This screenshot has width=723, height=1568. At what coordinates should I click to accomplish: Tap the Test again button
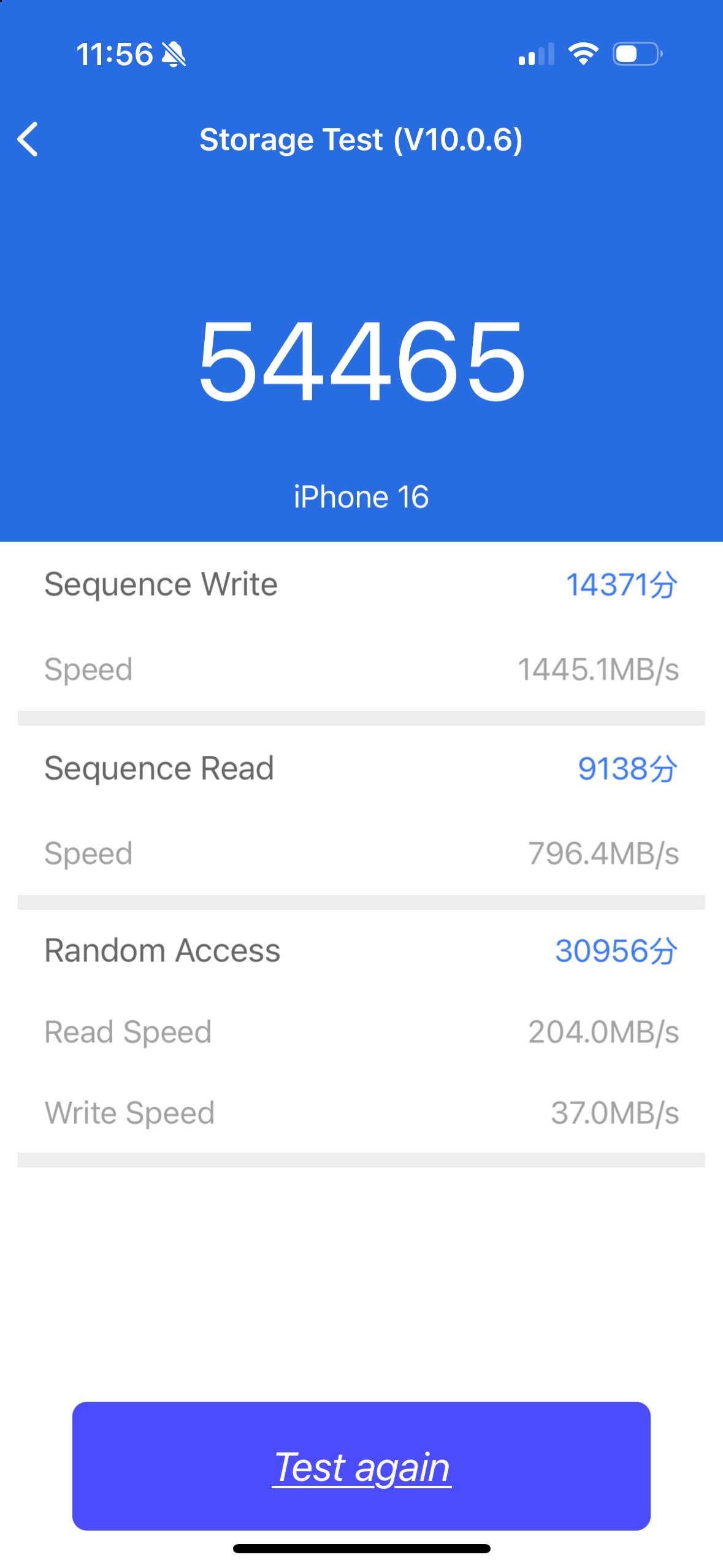[x=361, y=1466]
